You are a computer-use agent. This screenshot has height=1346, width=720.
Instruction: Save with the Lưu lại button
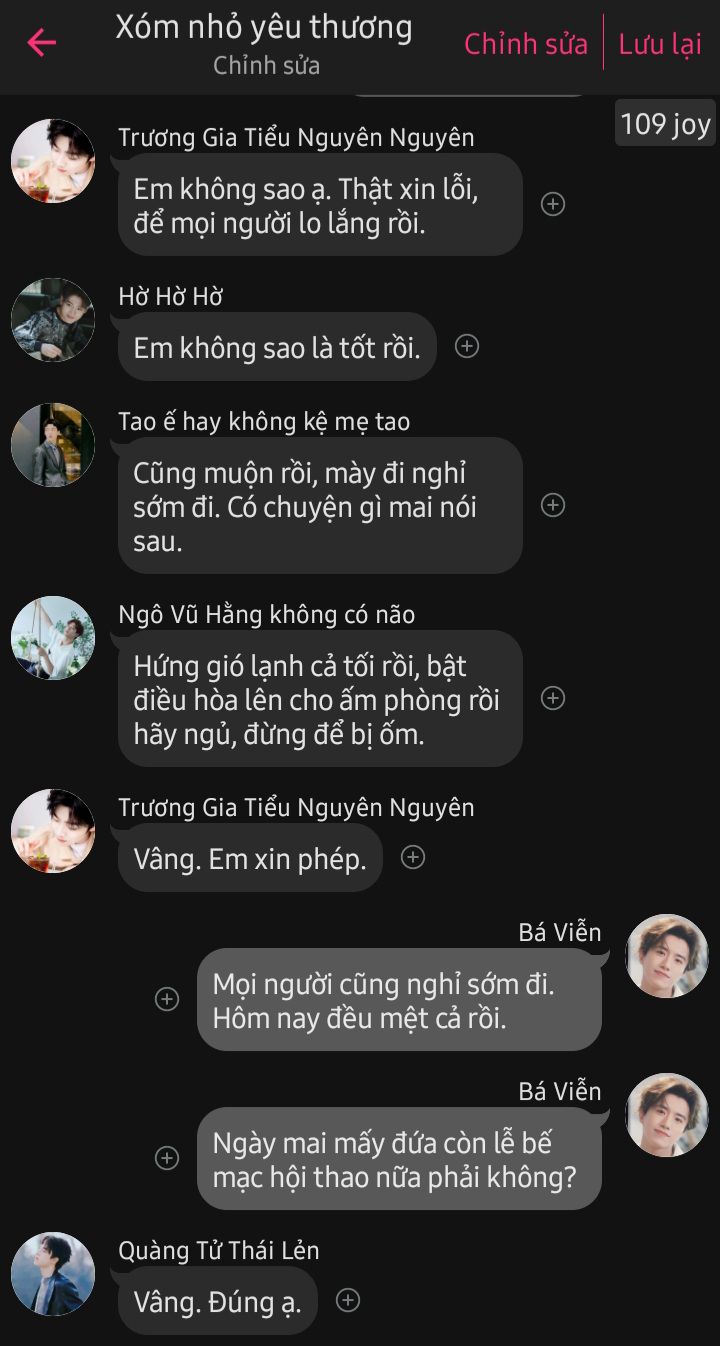tap(660, 44)
